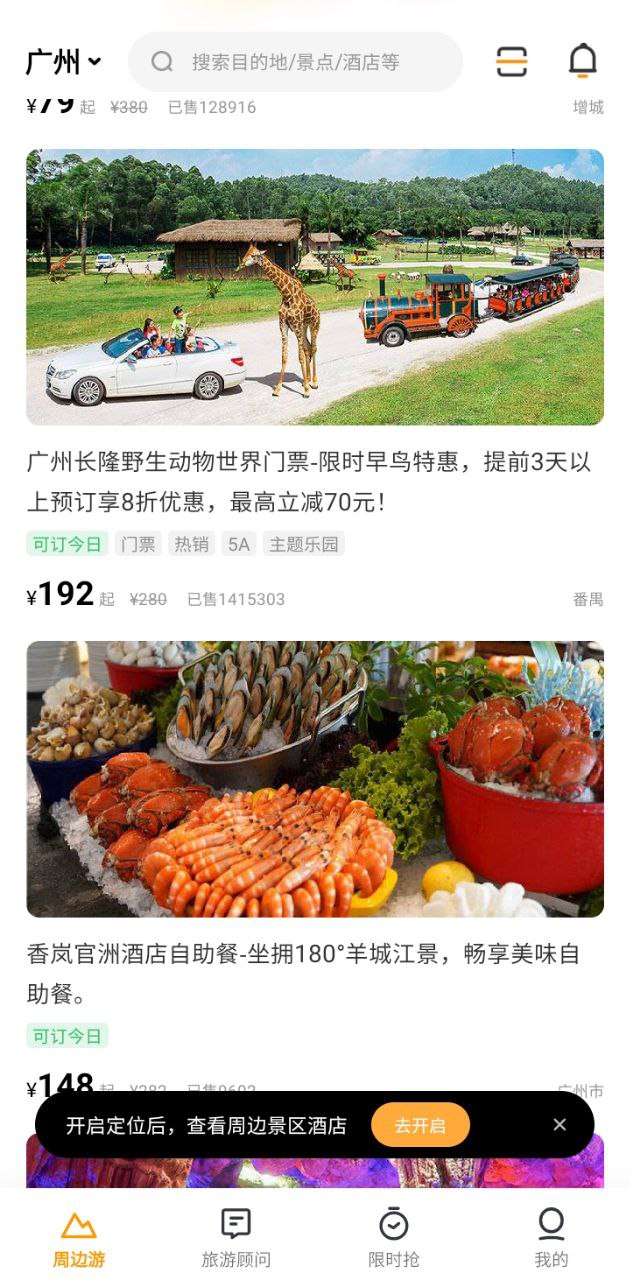The height and width of the screenshot is (1280, 630).
Task: Switch to the 旅游顾问 tab
Action: tap(236, 1238)
